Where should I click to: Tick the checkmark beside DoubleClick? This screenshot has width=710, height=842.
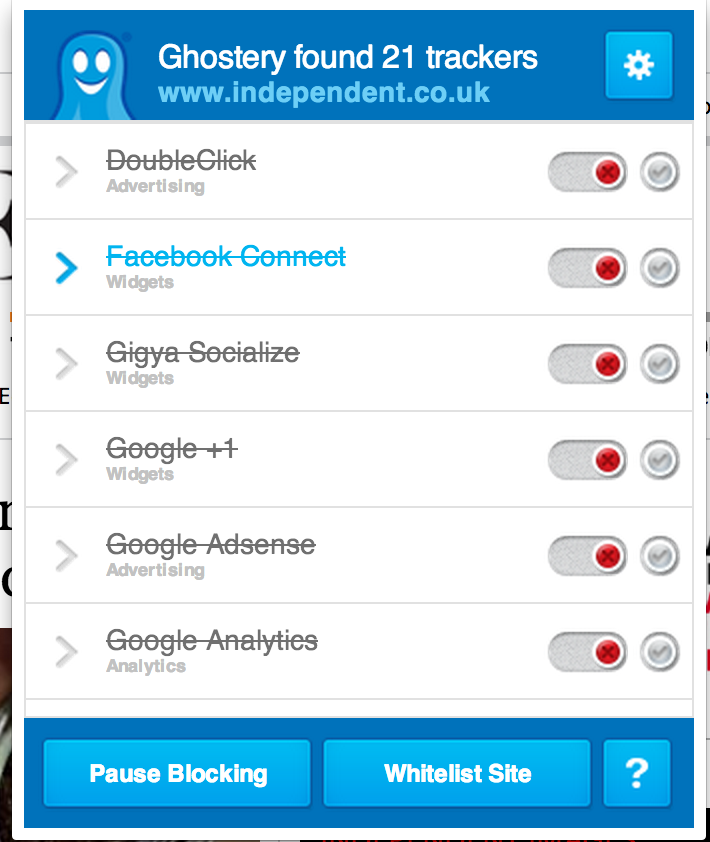point(659,172)
